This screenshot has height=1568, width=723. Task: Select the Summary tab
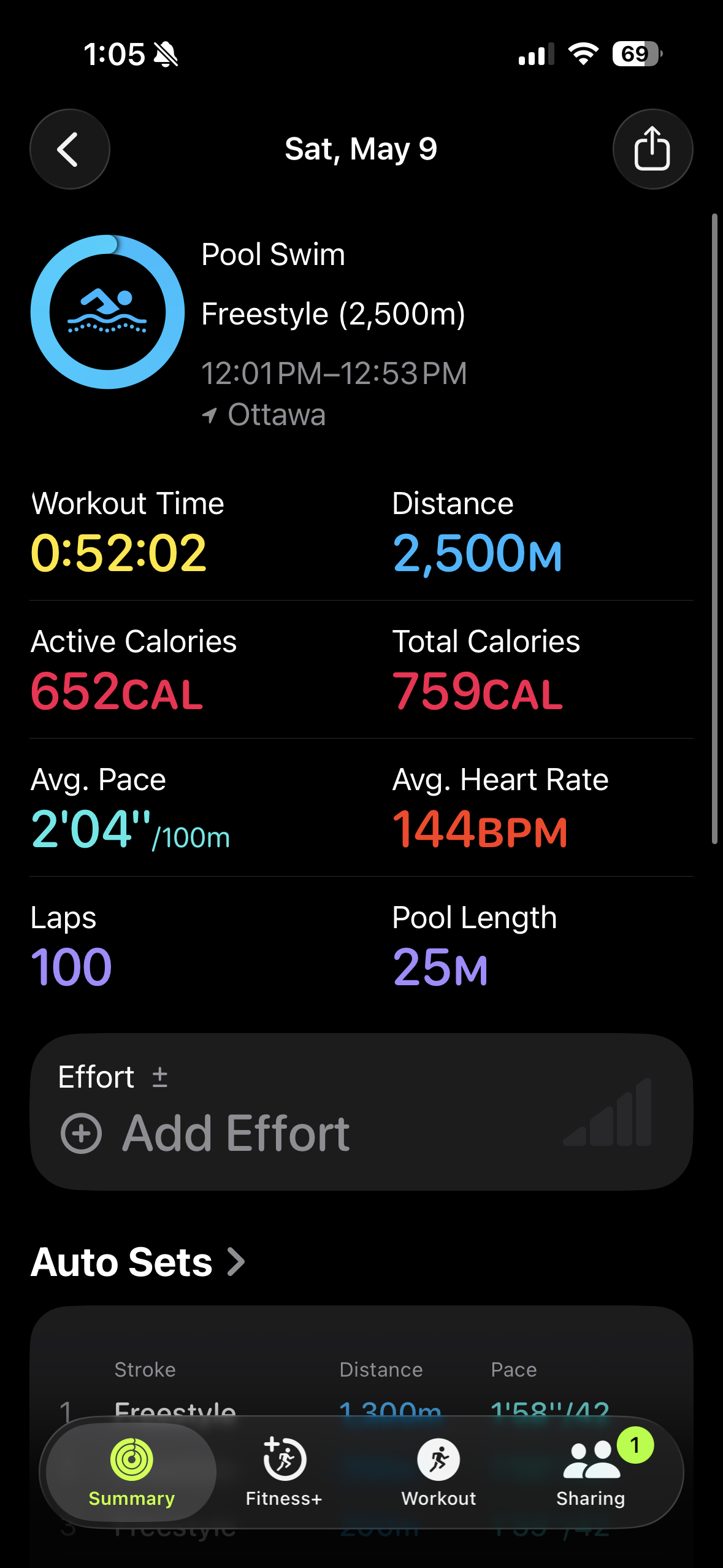pyautogui.click(x=131, y=1472)
